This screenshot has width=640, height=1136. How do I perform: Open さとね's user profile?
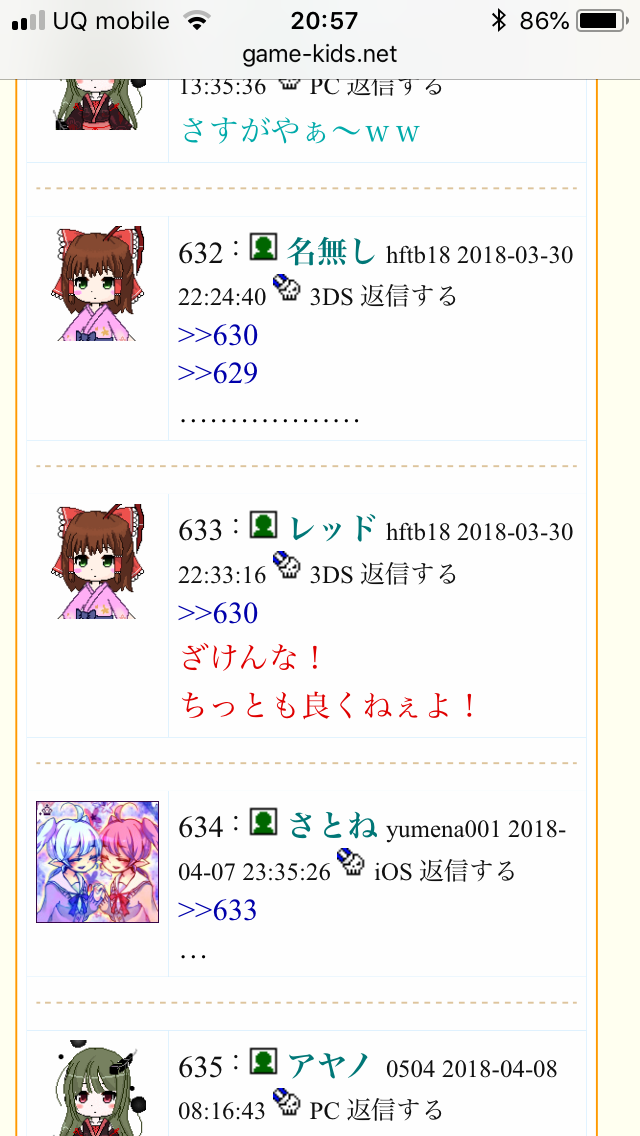(333, 826)
